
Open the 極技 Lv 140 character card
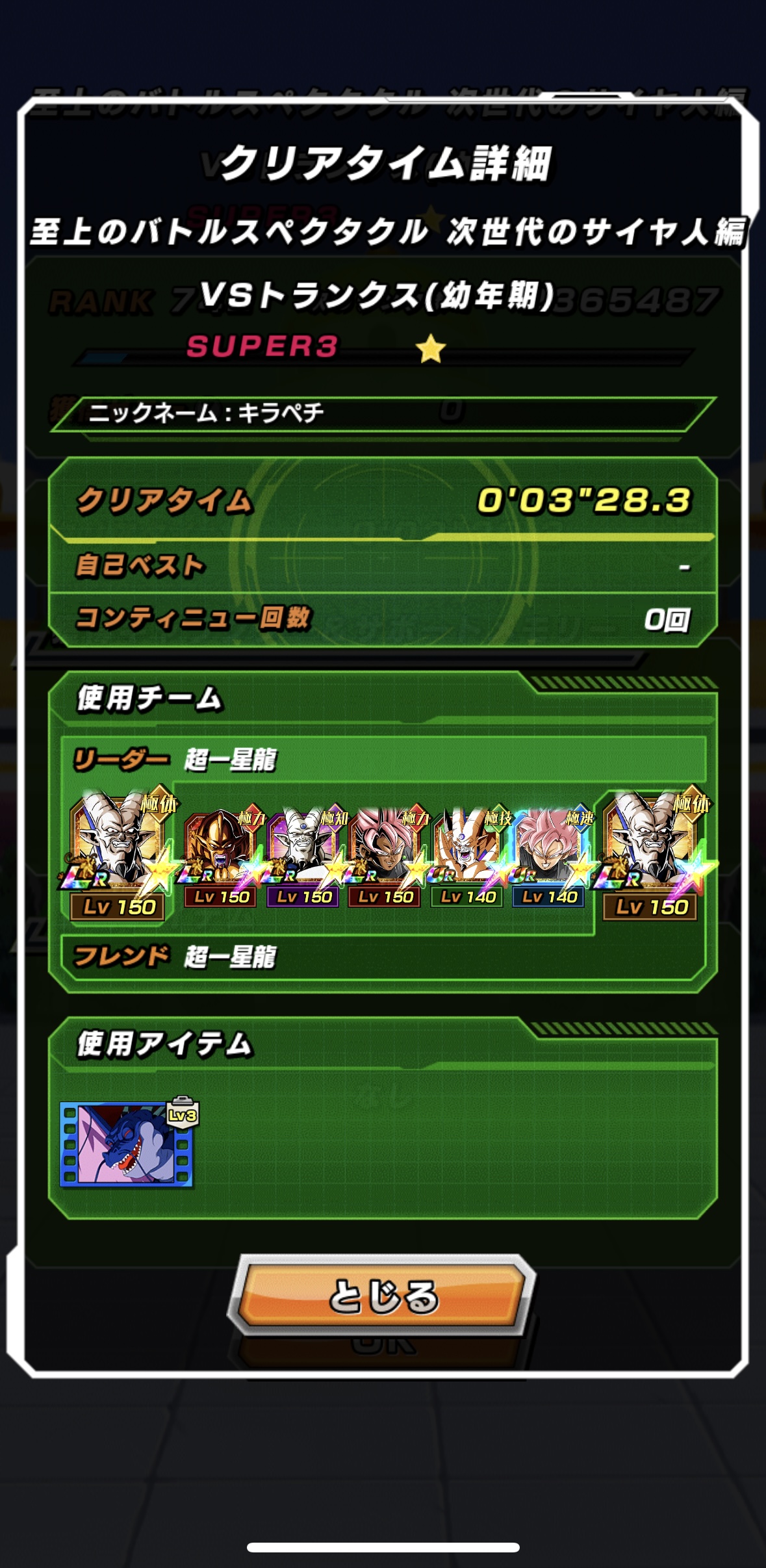(x=467, y=858)
